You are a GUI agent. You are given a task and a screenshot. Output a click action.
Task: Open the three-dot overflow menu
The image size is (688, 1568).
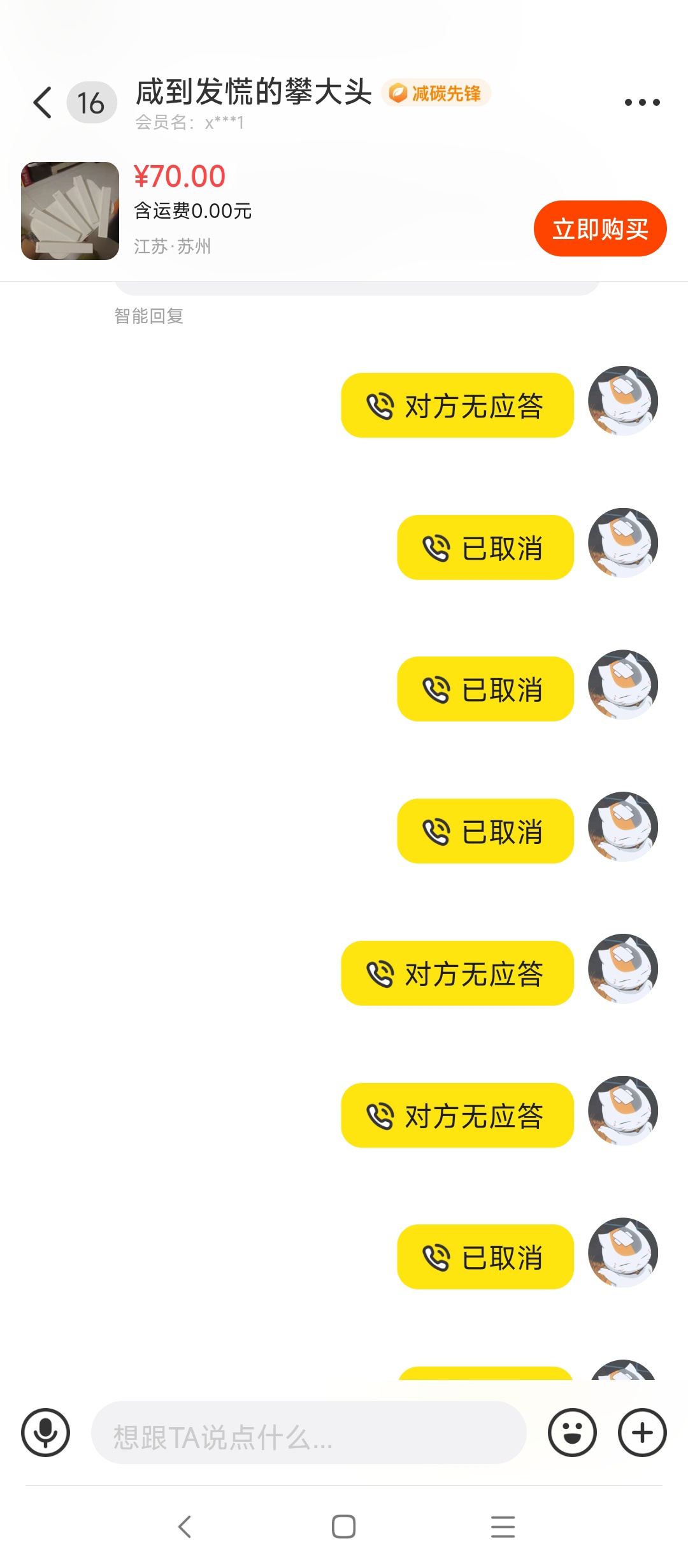click(x=641, y=103)
